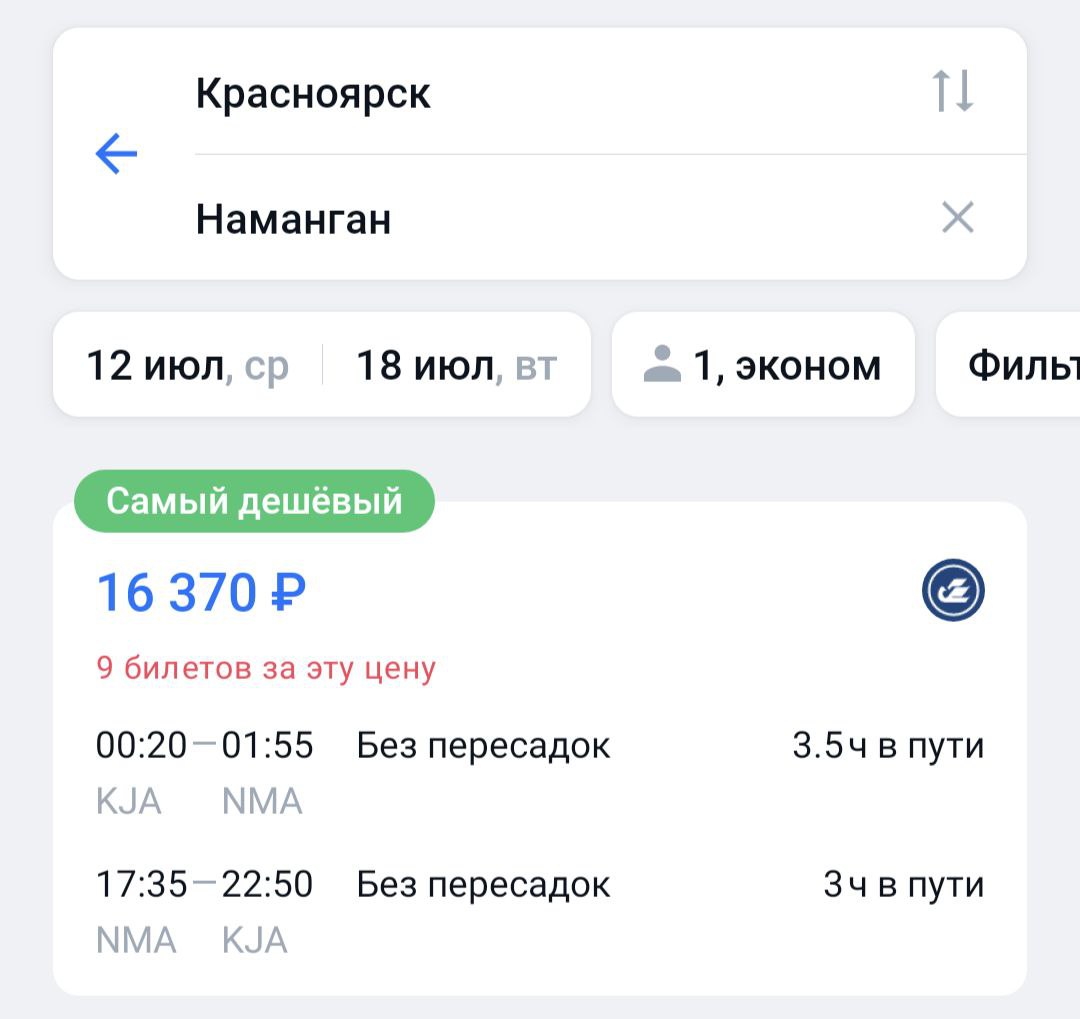The height and width of the screenshot is (1019, 1080).
Task: Clear the Наманган destination
Action: click(x=957, y=217)
